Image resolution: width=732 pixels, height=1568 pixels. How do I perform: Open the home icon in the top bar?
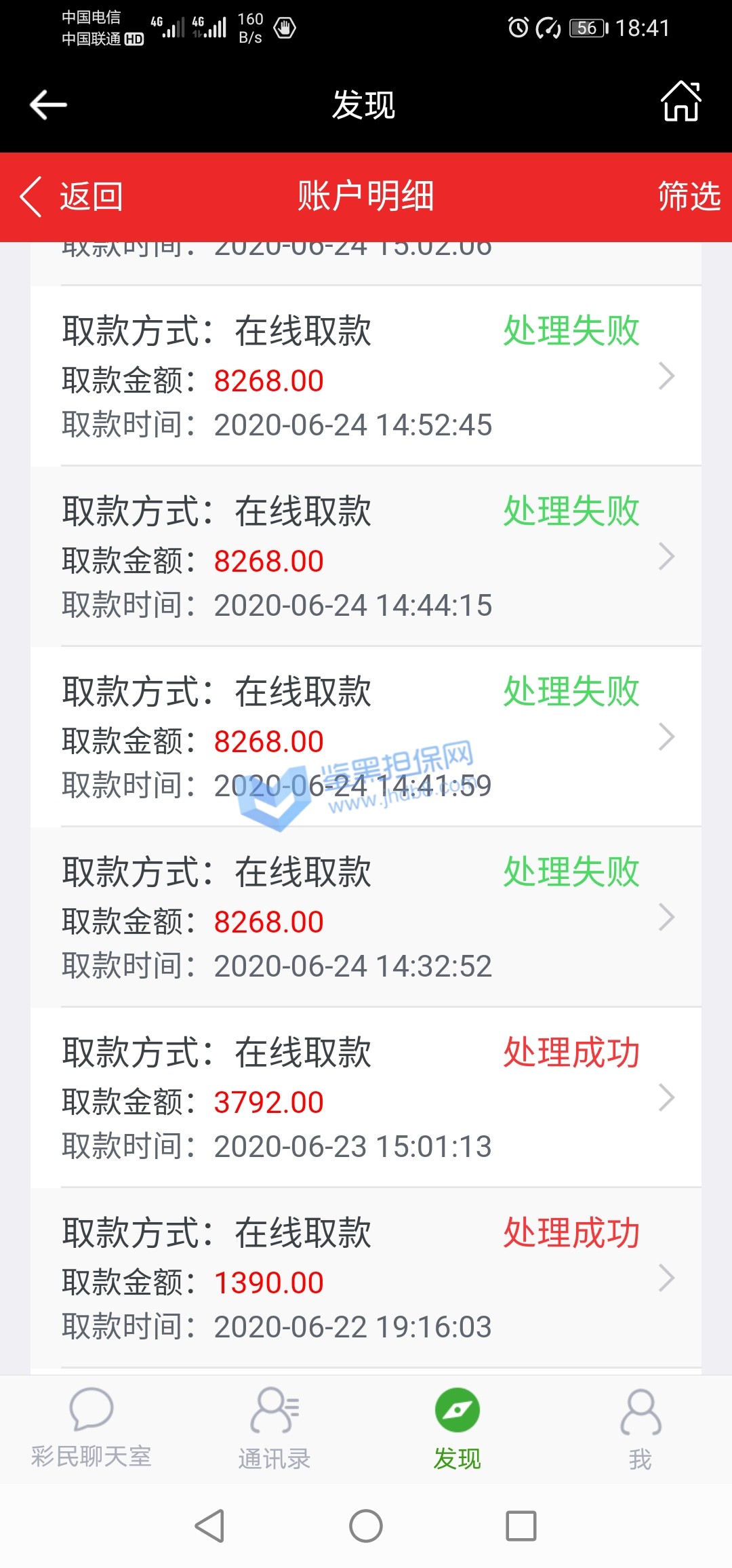click(680, 102)
